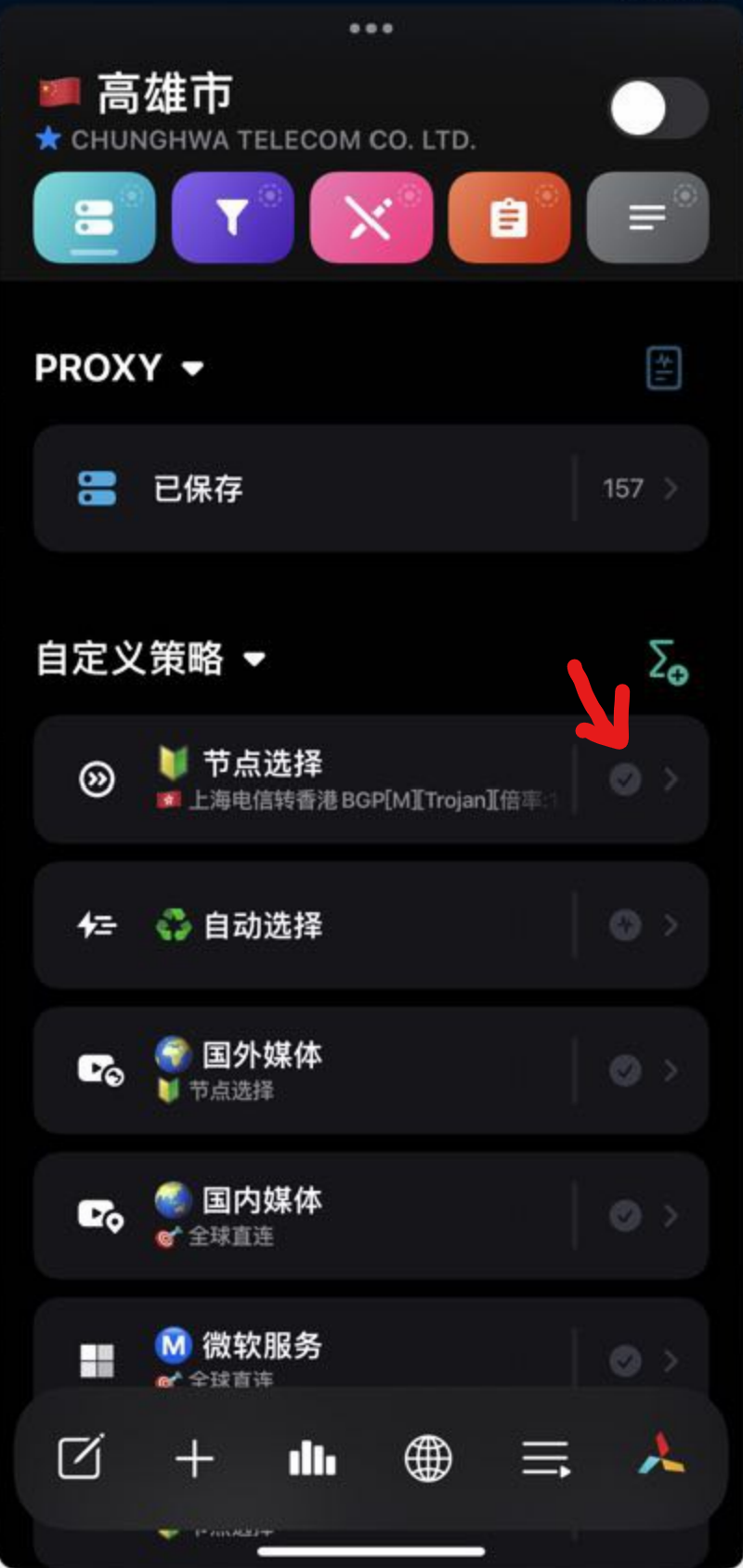The image size is (743, 1568).
Task: Open the pink tools tile
Action: [371, 217]
